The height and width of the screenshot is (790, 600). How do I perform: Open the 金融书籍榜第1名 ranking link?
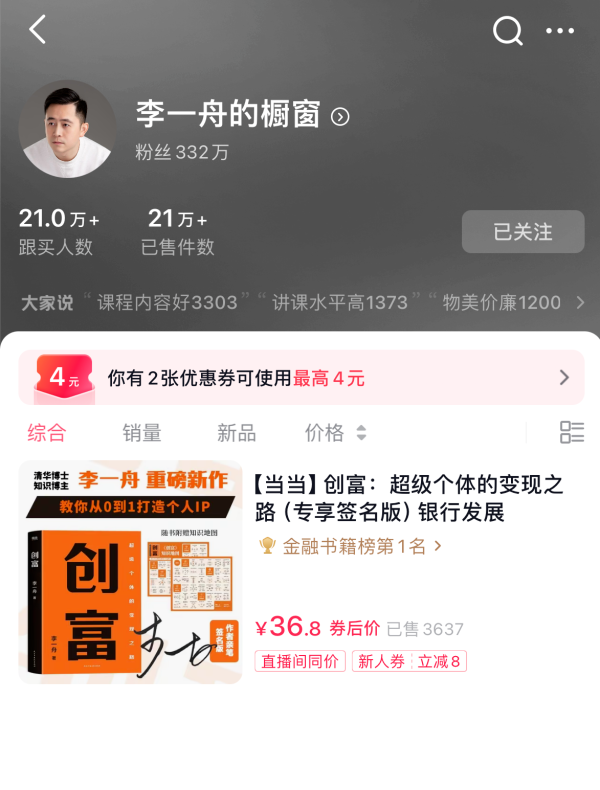pyautogui.click(x=352, y=546)
